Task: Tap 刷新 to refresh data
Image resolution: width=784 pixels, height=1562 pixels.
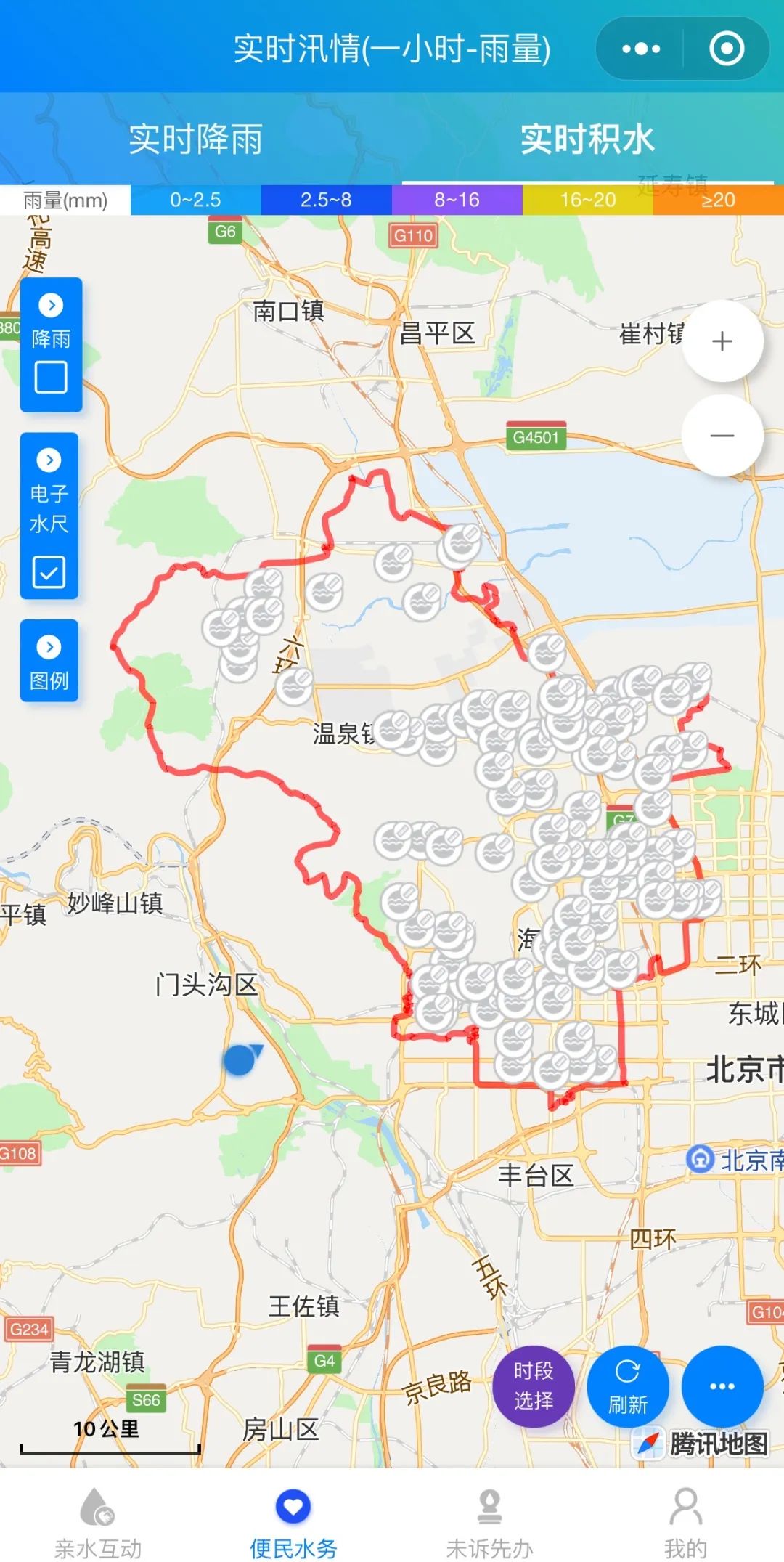Action: tap(628, 1386)
